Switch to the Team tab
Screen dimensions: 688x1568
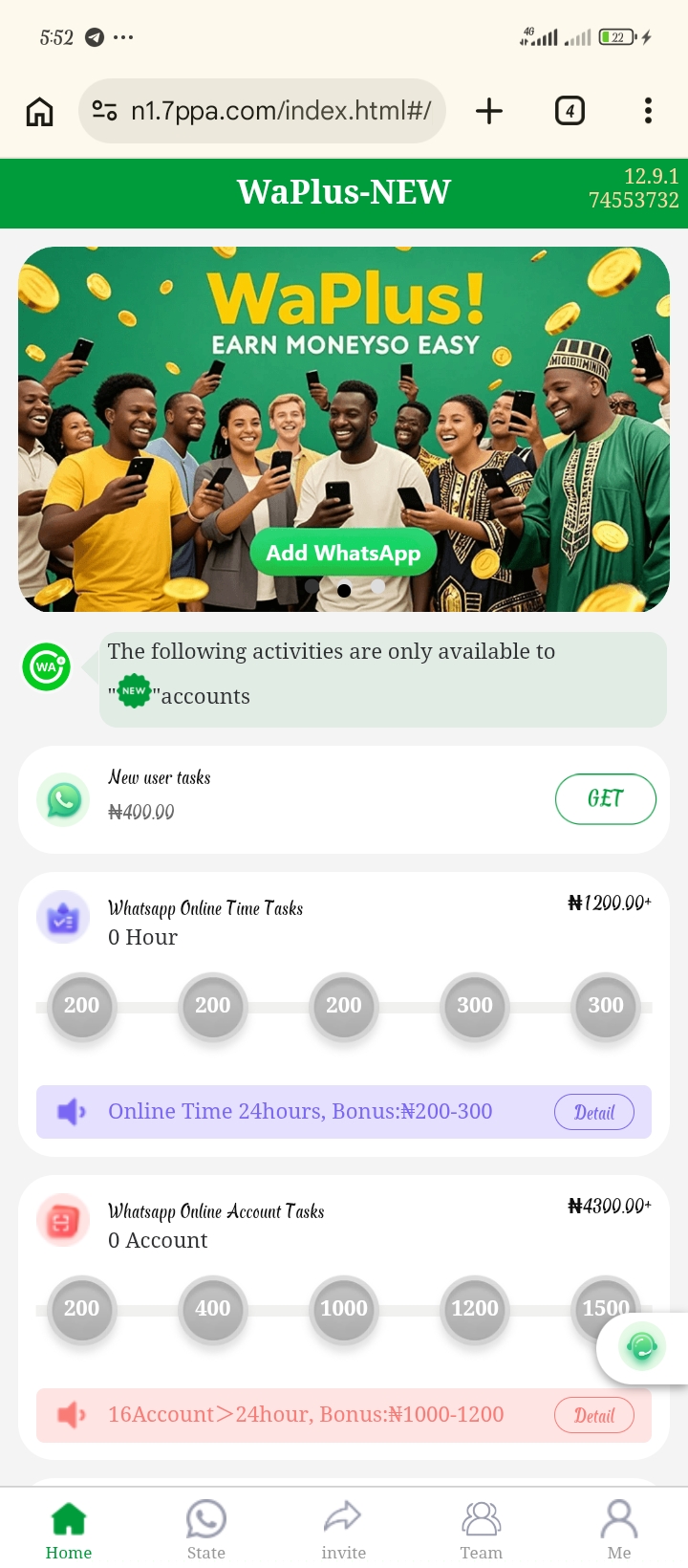(x=481, y=1530)
